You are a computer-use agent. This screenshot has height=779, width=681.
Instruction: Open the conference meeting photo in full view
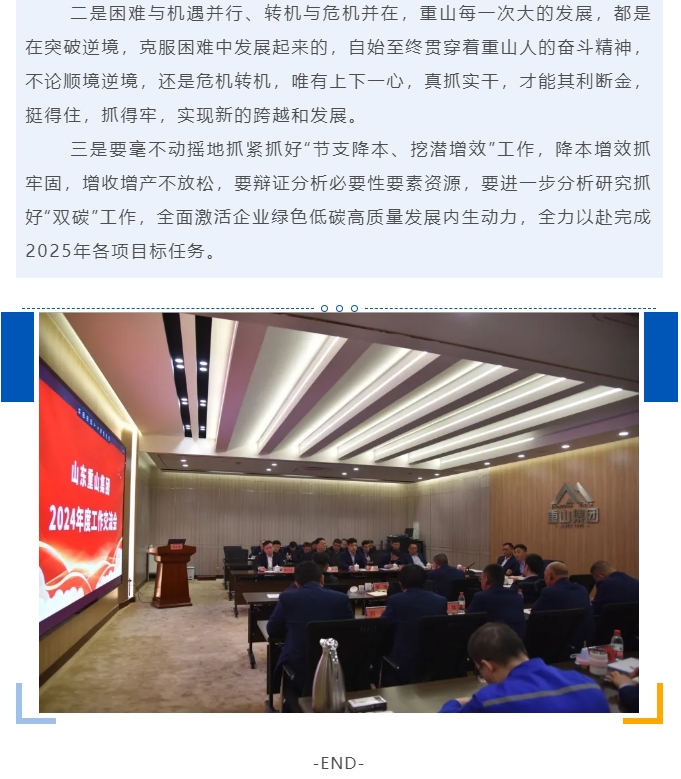[x=339, y=512]
